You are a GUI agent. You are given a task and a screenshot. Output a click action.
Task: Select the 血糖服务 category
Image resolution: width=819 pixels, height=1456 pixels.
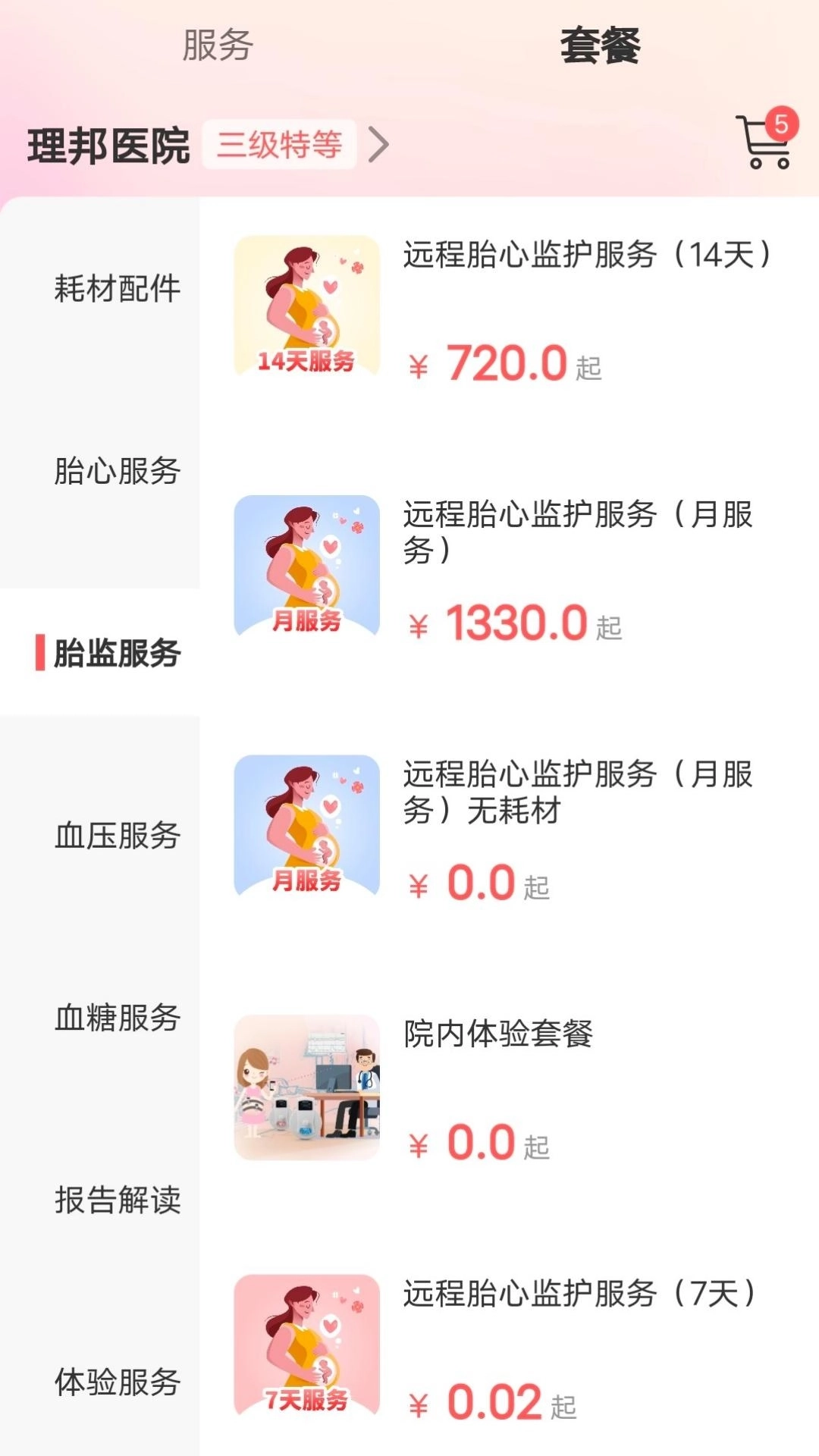point(115,1020)
